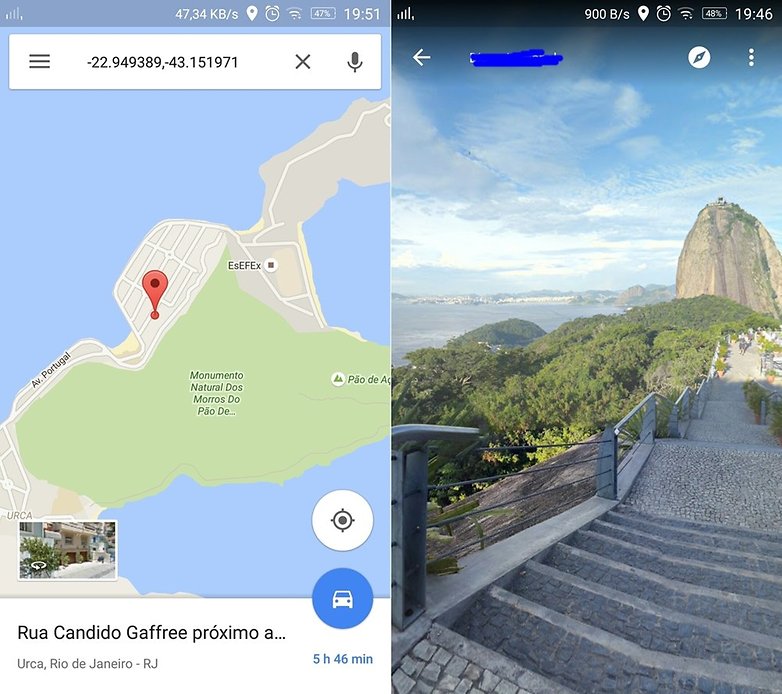Select the EsEFEx place marker
The height and width of the screenshot is (694, 782).
coord(271,265)
